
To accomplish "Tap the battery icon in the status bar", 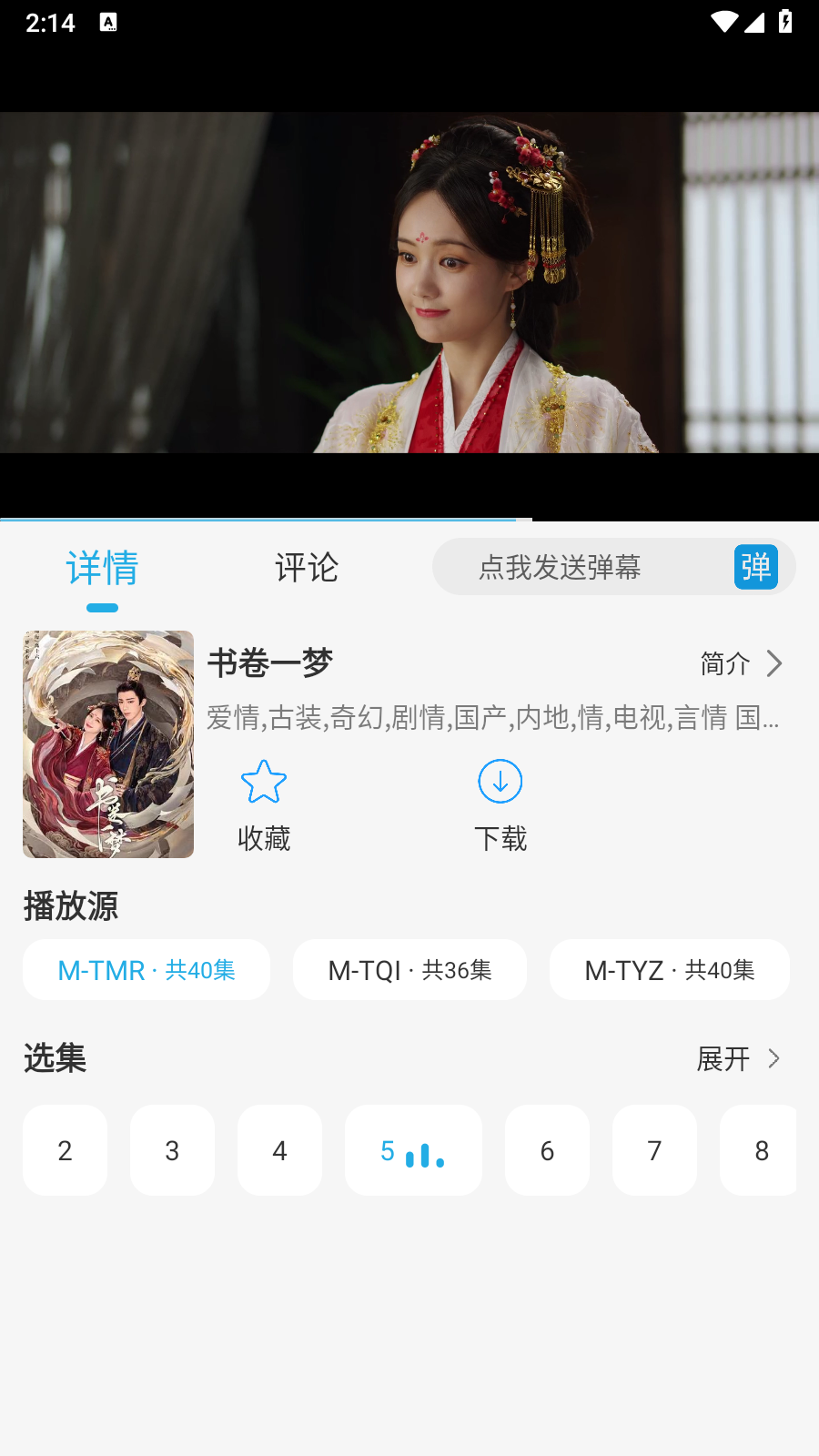I will 785,23.
